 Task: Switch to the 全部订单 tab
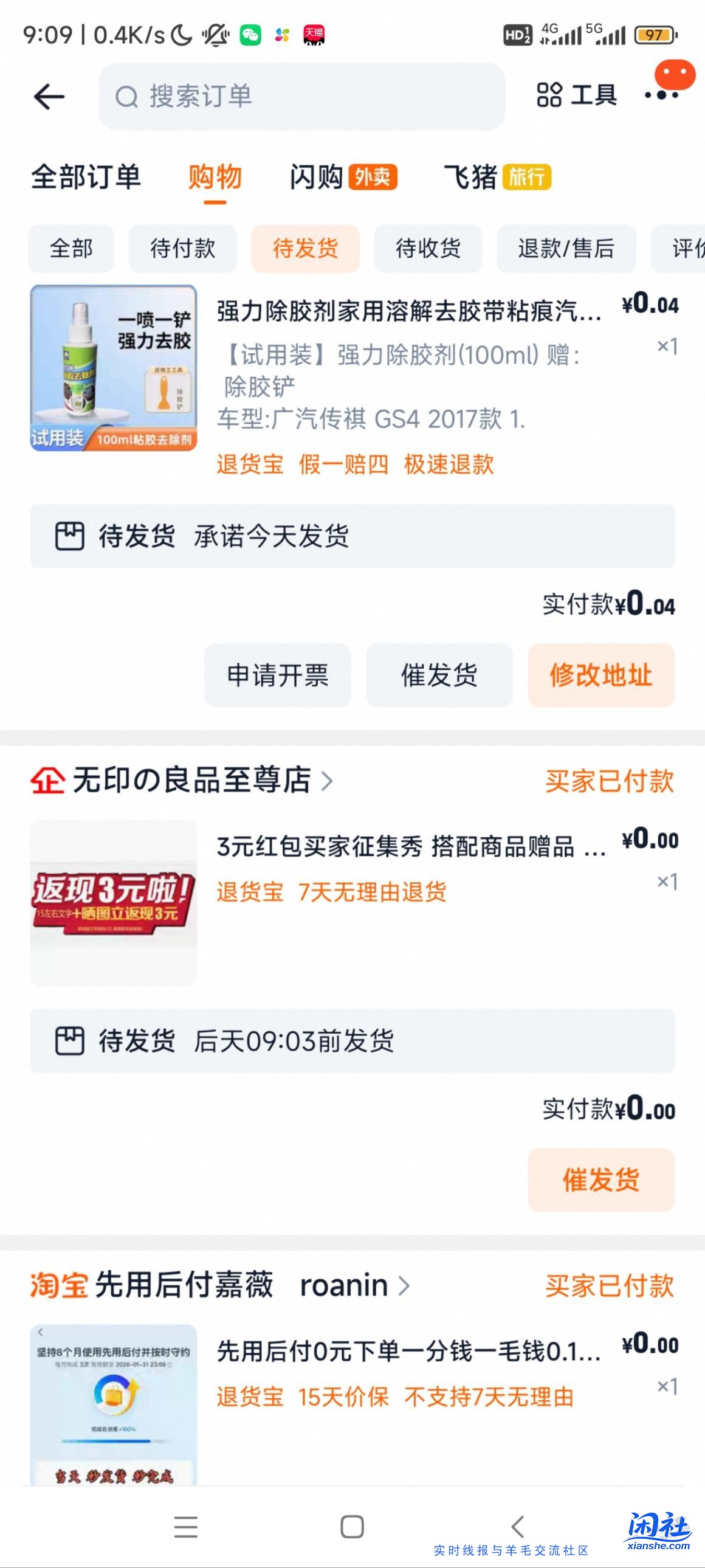coord(86,177)
